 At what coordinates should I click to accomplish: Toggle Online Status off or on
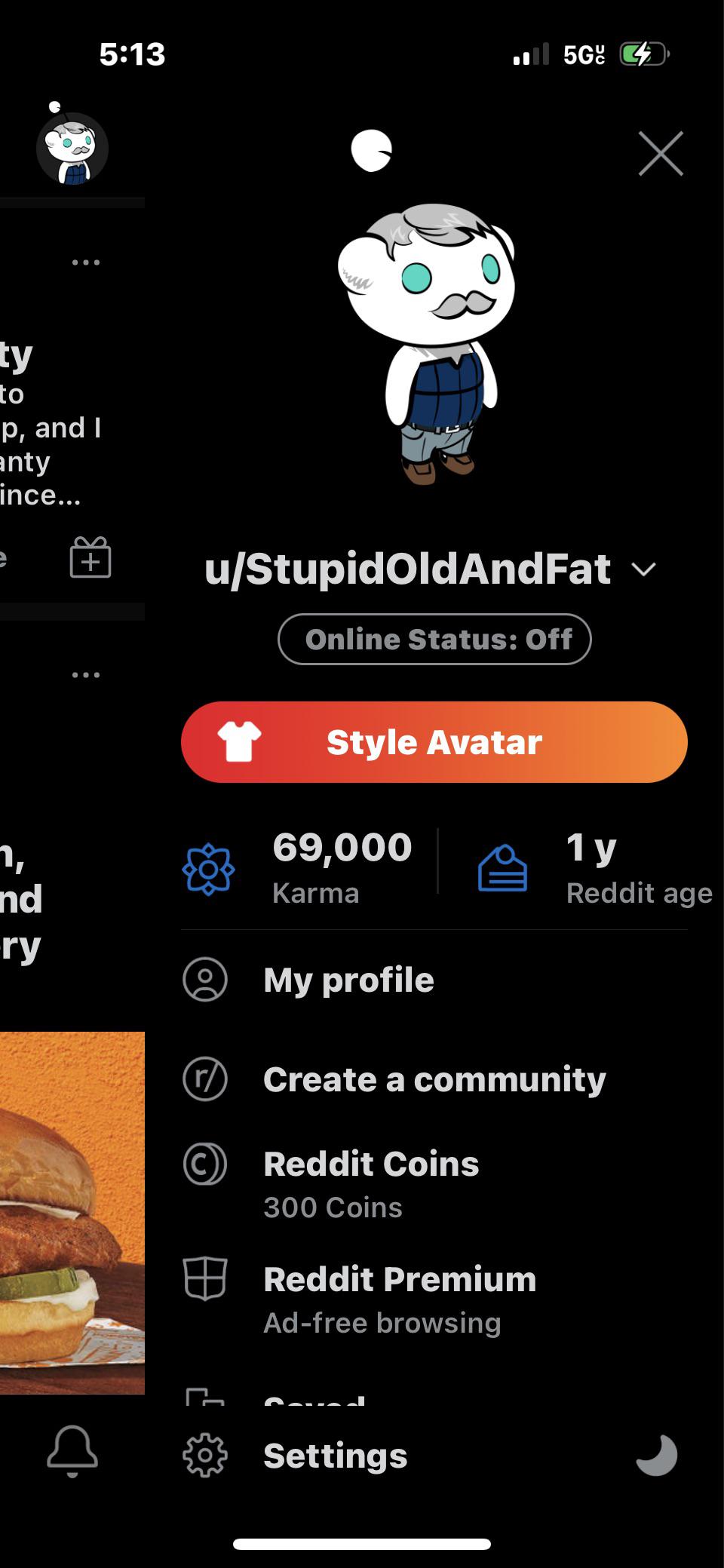coord(434,639)
